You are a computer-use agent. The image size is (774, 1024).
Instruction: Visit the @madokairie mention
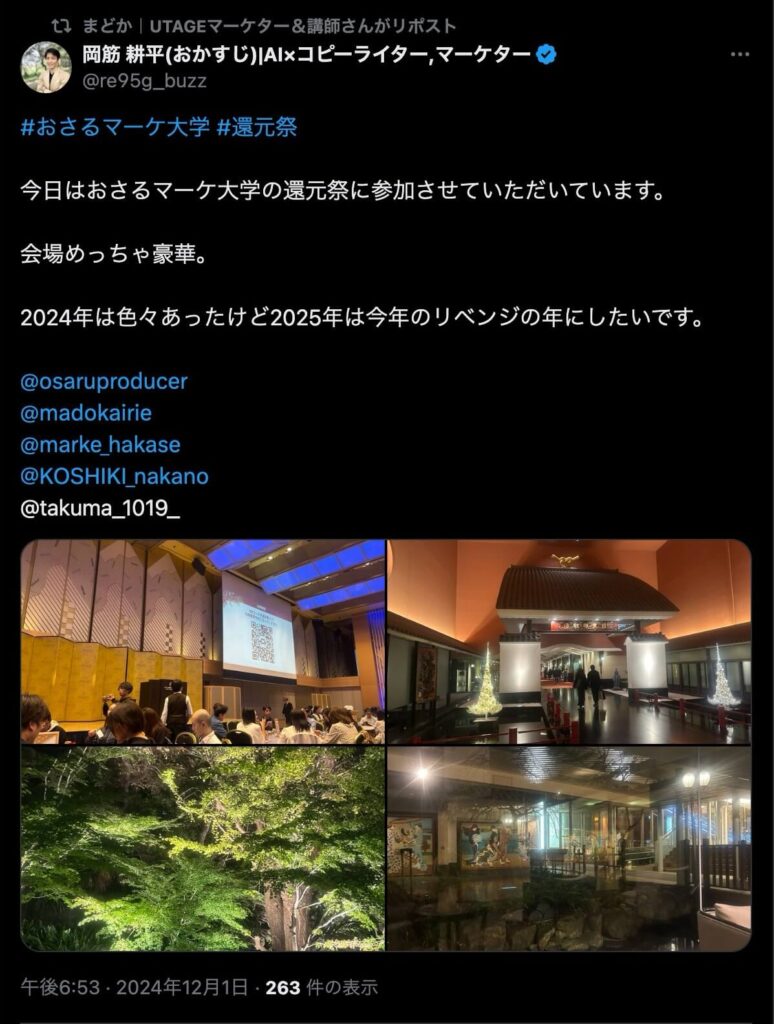pyautogui.click(x=86, y=413)
